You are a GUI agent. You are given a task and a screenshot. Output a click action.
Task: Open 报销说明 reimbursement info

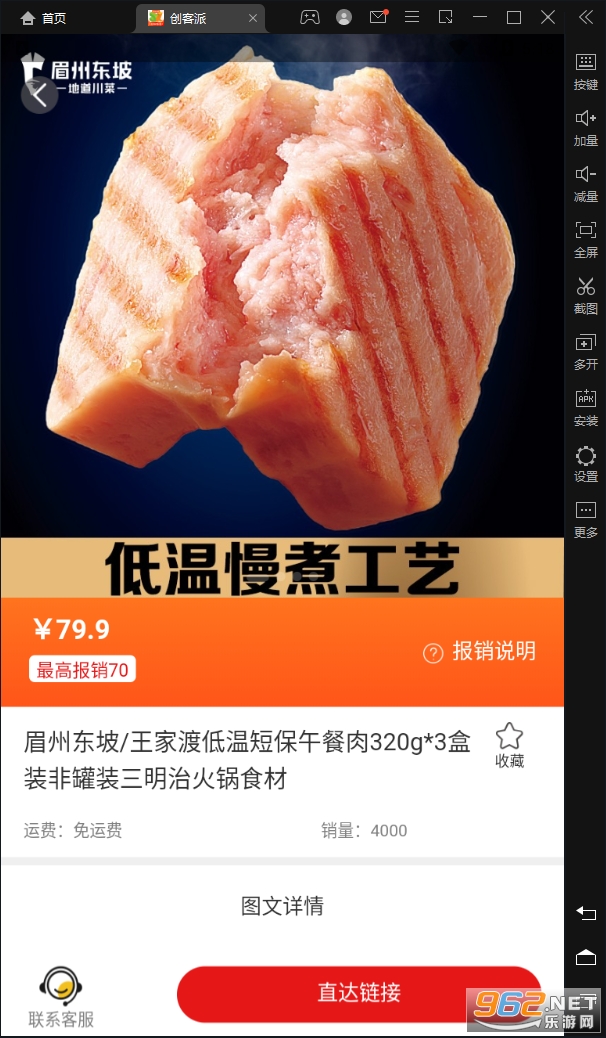(x=480, y=652)
